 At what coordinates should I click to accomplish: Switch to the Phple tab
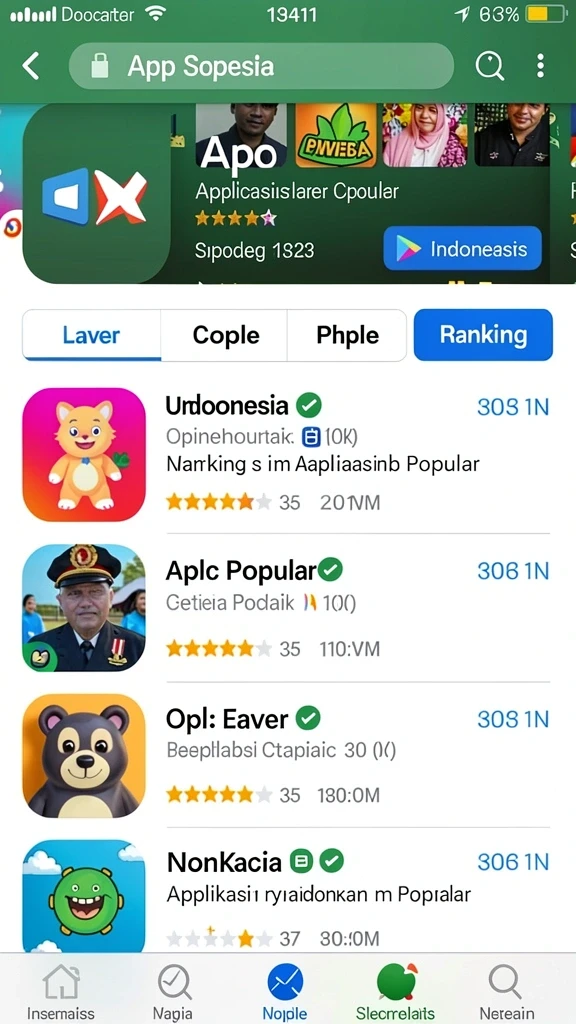point(347,335)
